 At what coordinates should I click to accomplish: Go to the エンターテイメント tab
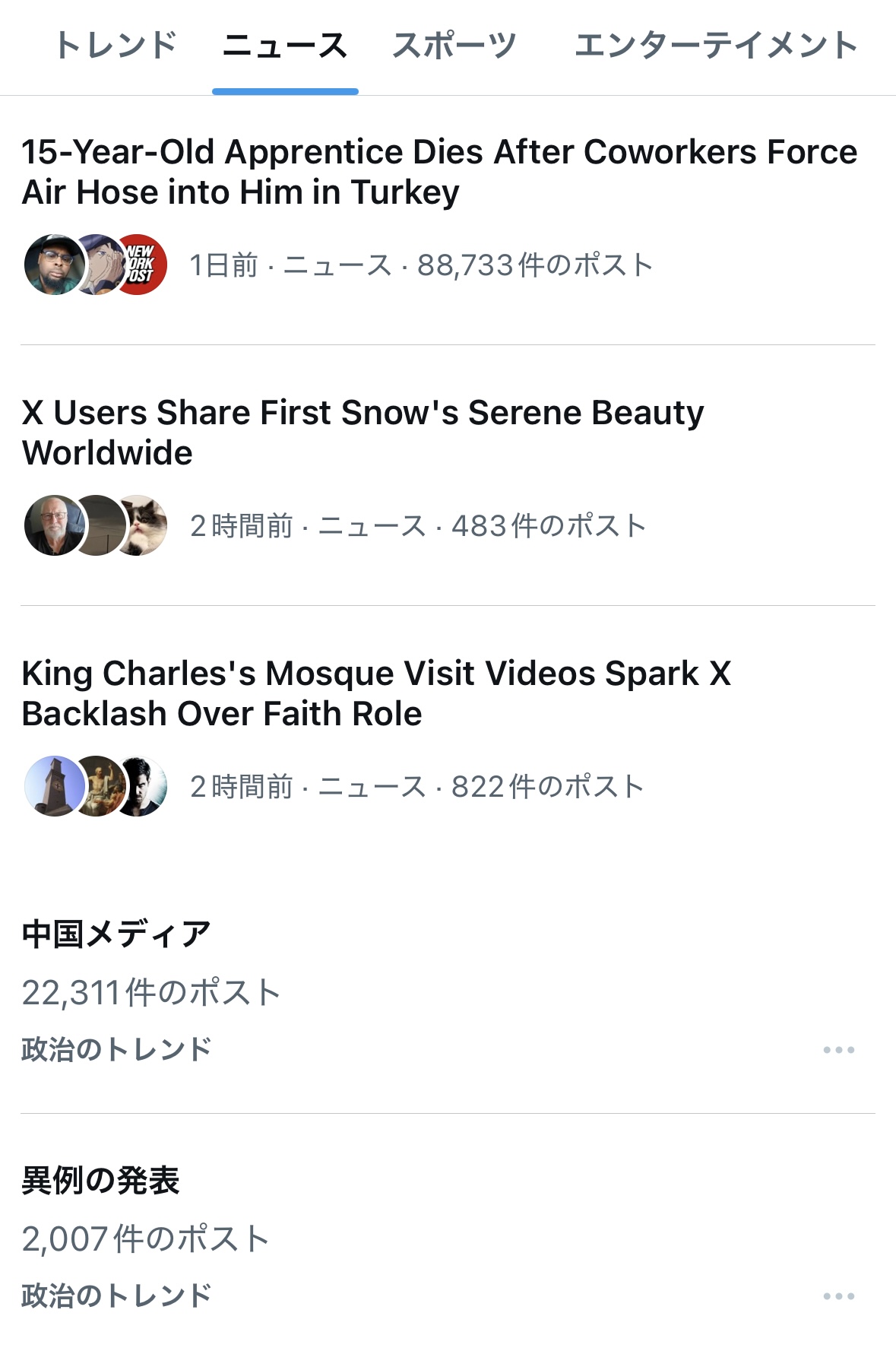pyautogui.click(x=715, y=46)
